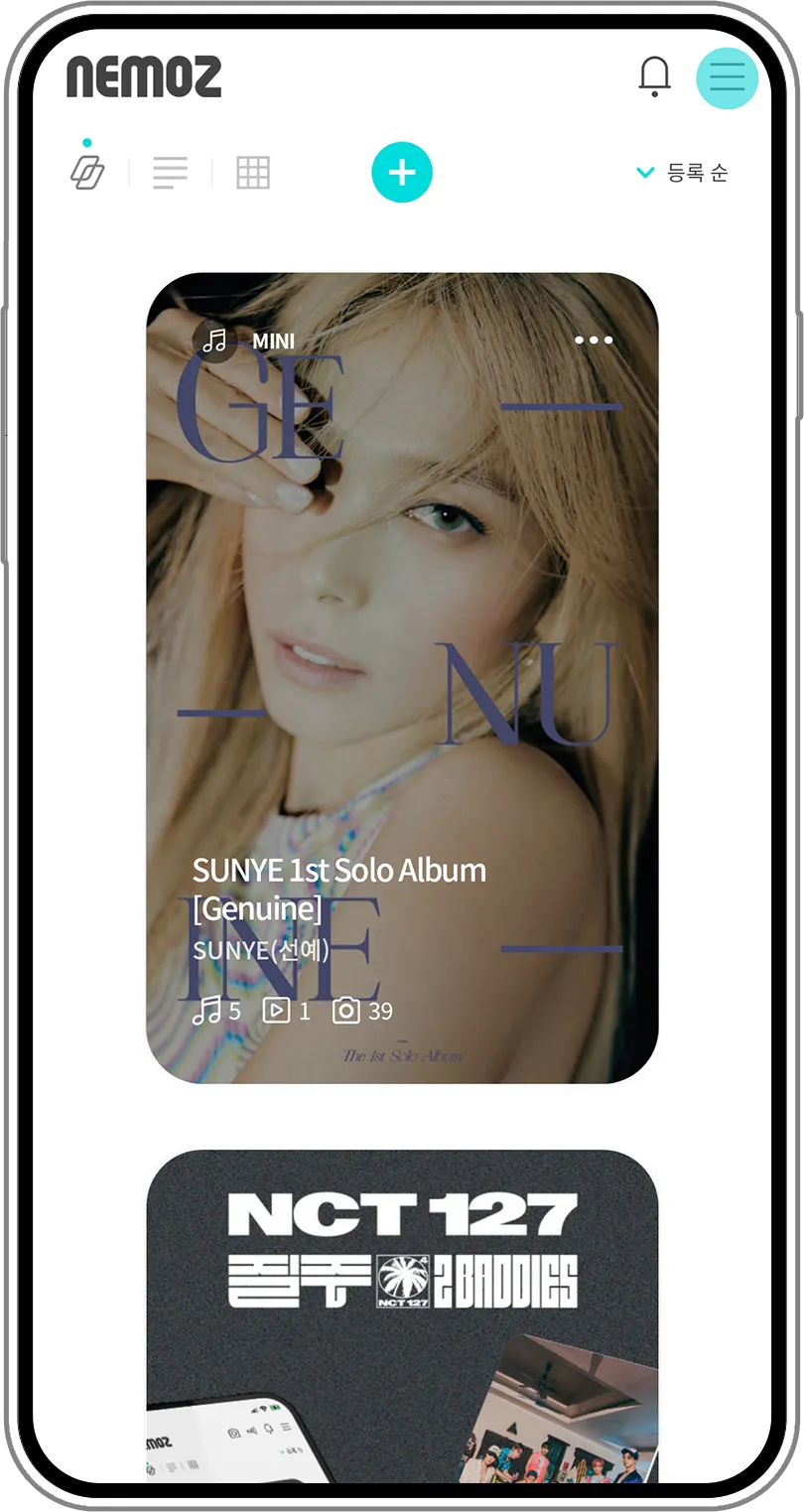
Task: Switch to the grid view layout
Action: coord(253,173)
